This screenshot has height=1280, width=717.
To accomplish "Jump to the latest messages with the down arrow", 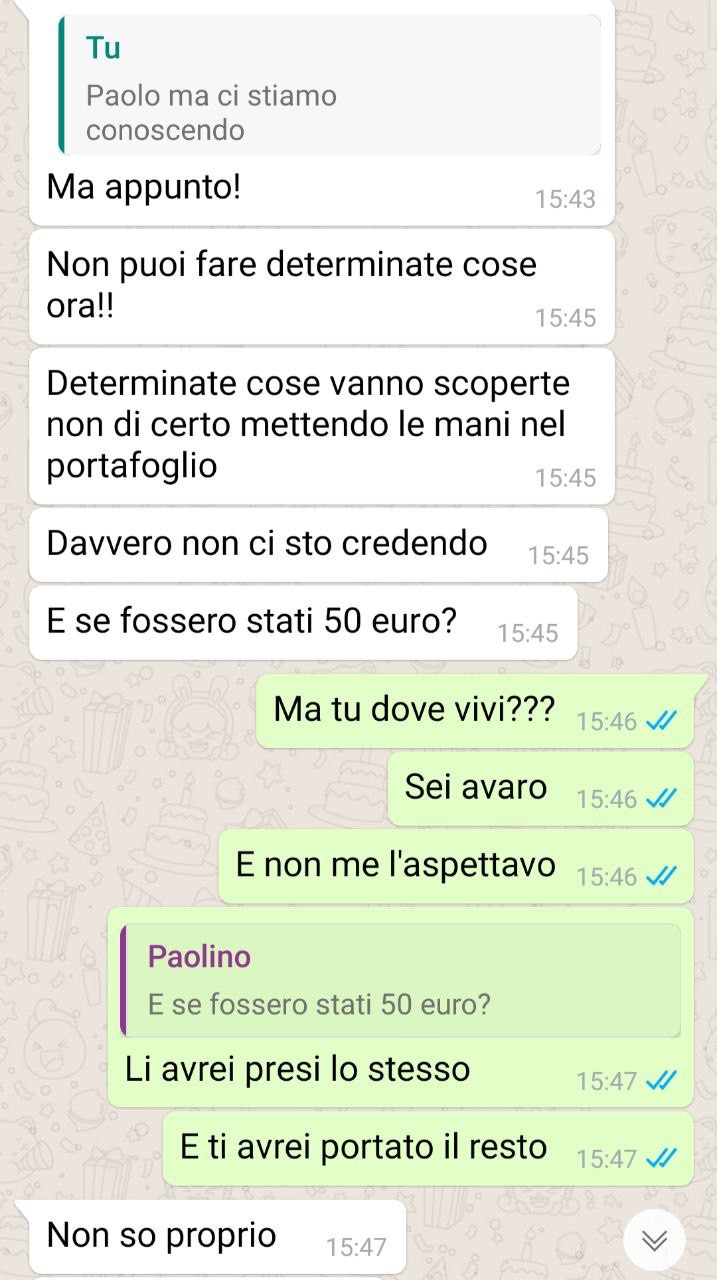I will [654, 1240].
